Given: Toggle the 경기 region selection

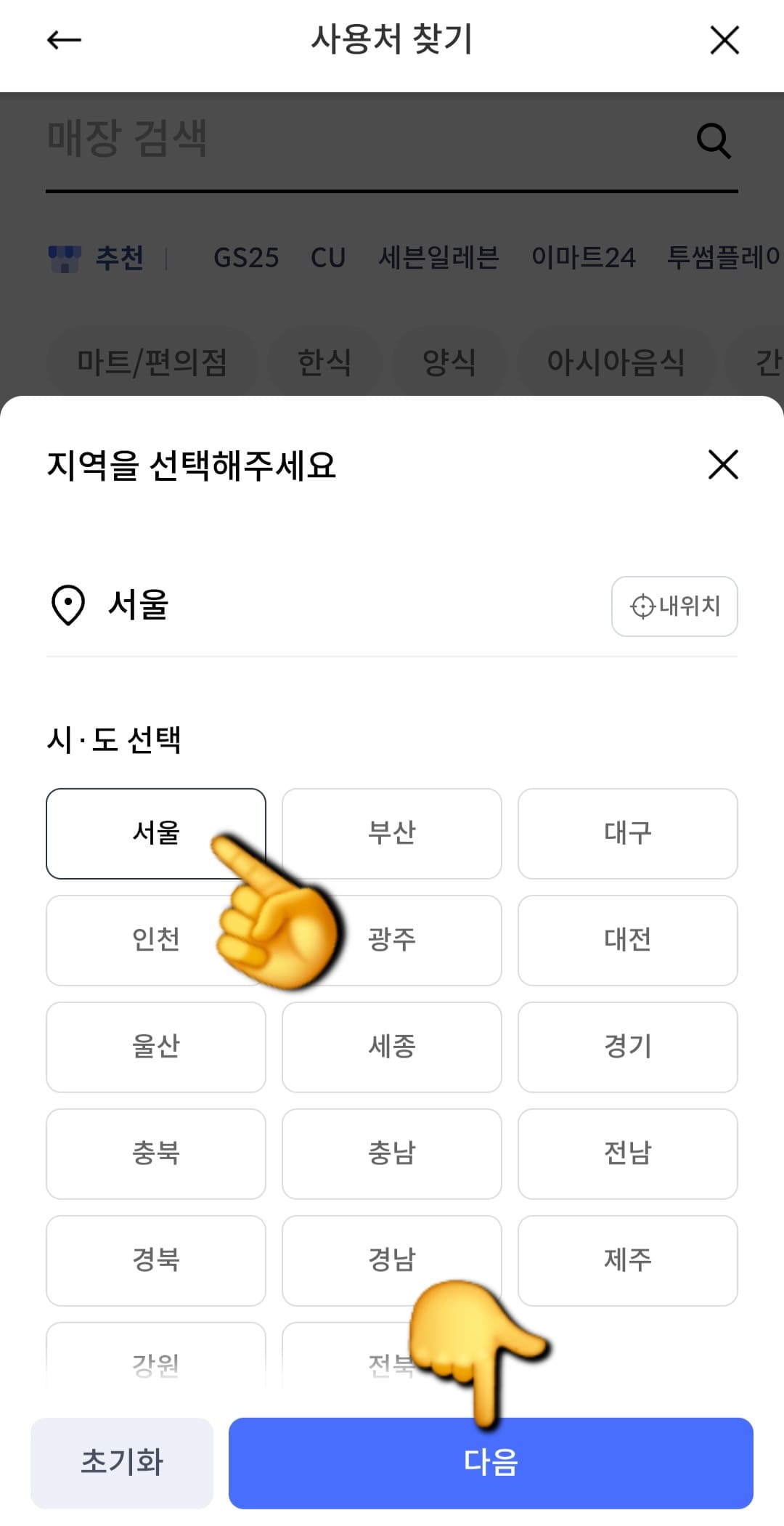Looking at the screenshot, I should coord(627,1047).
